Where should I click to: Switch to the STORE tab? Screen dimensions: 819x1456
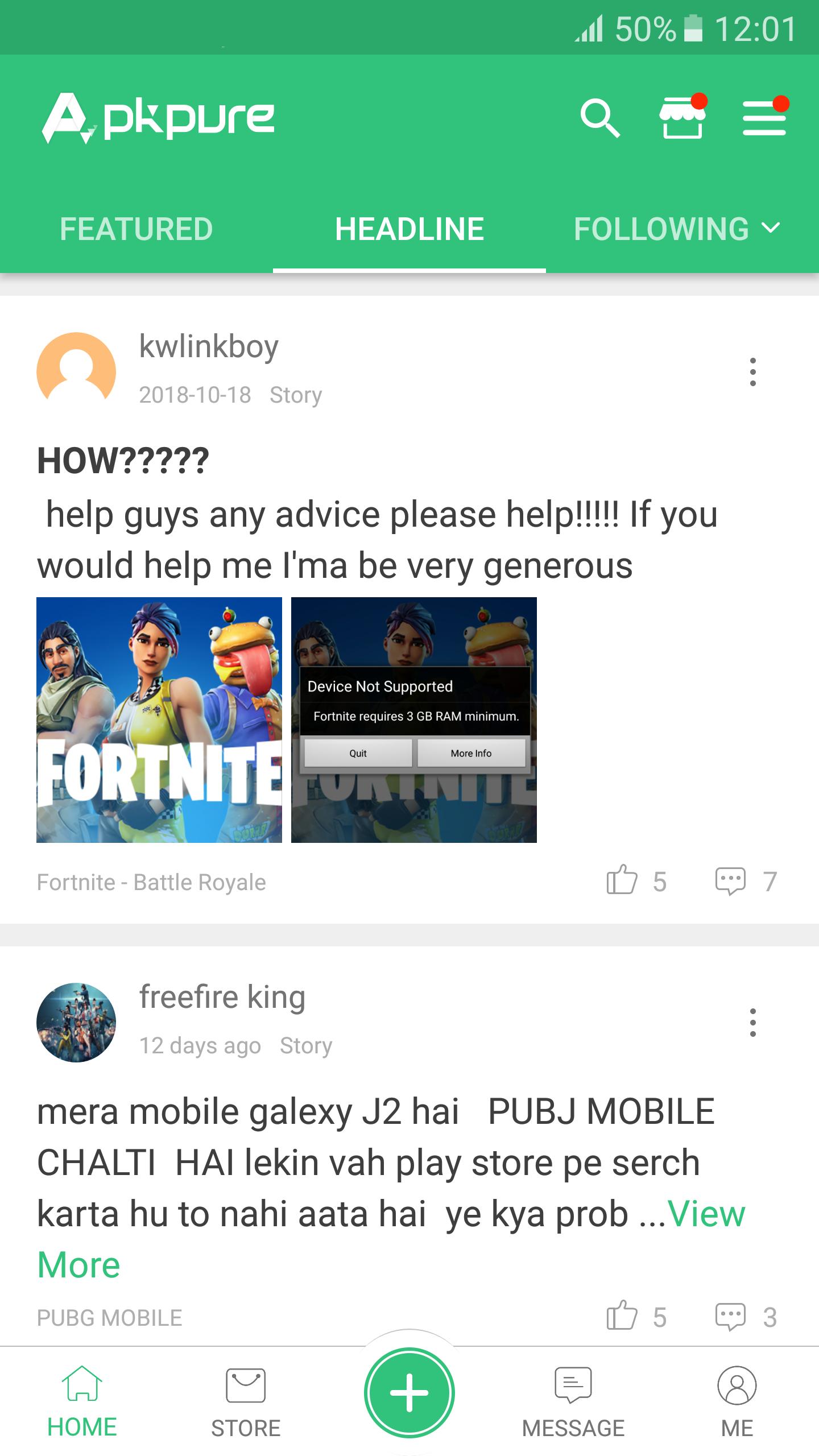(246, 1401)
